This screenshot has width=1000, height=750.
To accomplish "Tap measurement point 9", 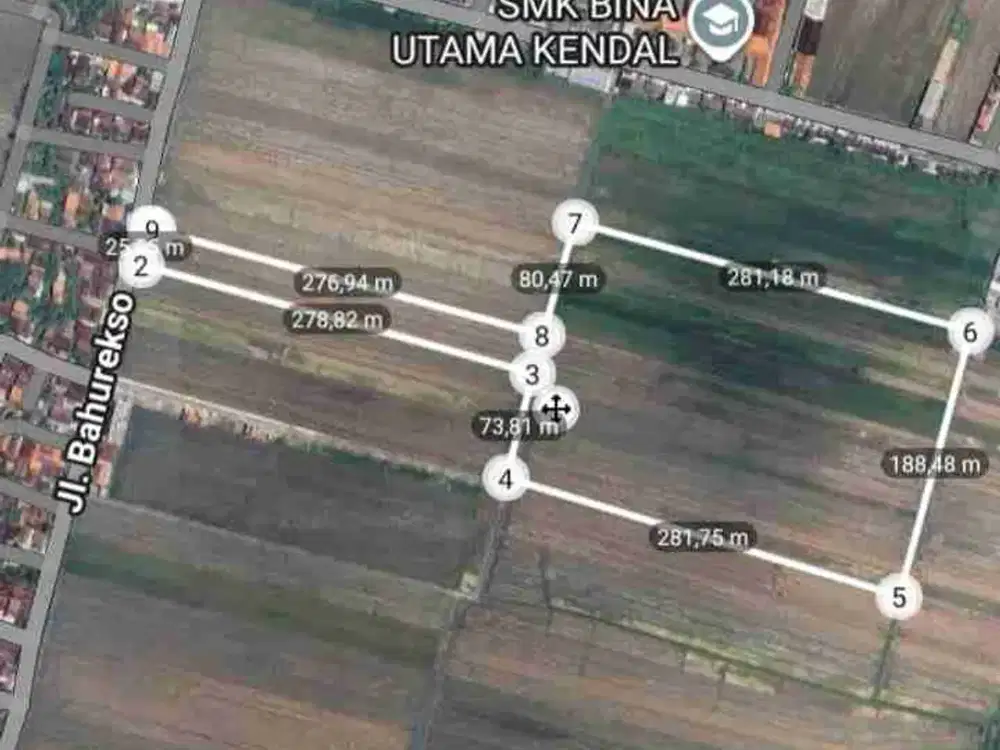I will (152, 228).
